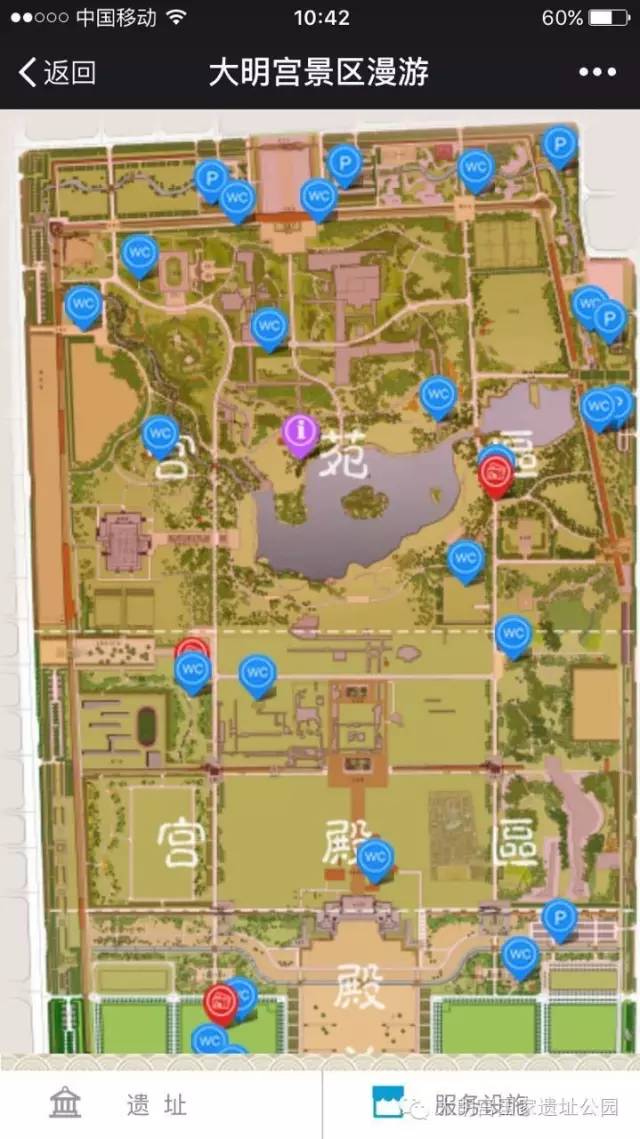Select the parking marker near the 區 character
Image resolution: width=640 pixels, height=1139 pixels.
[560, 917]
